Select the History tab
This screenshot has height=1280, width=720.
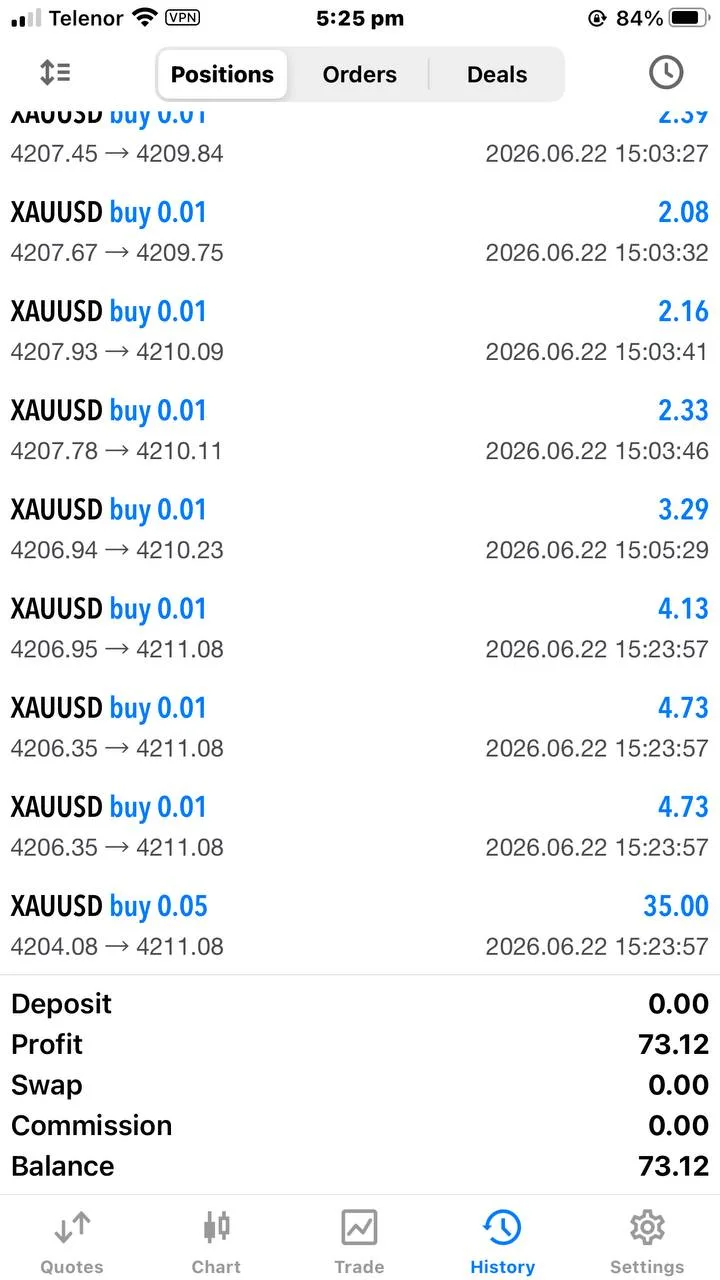[x=502, y=1240]
